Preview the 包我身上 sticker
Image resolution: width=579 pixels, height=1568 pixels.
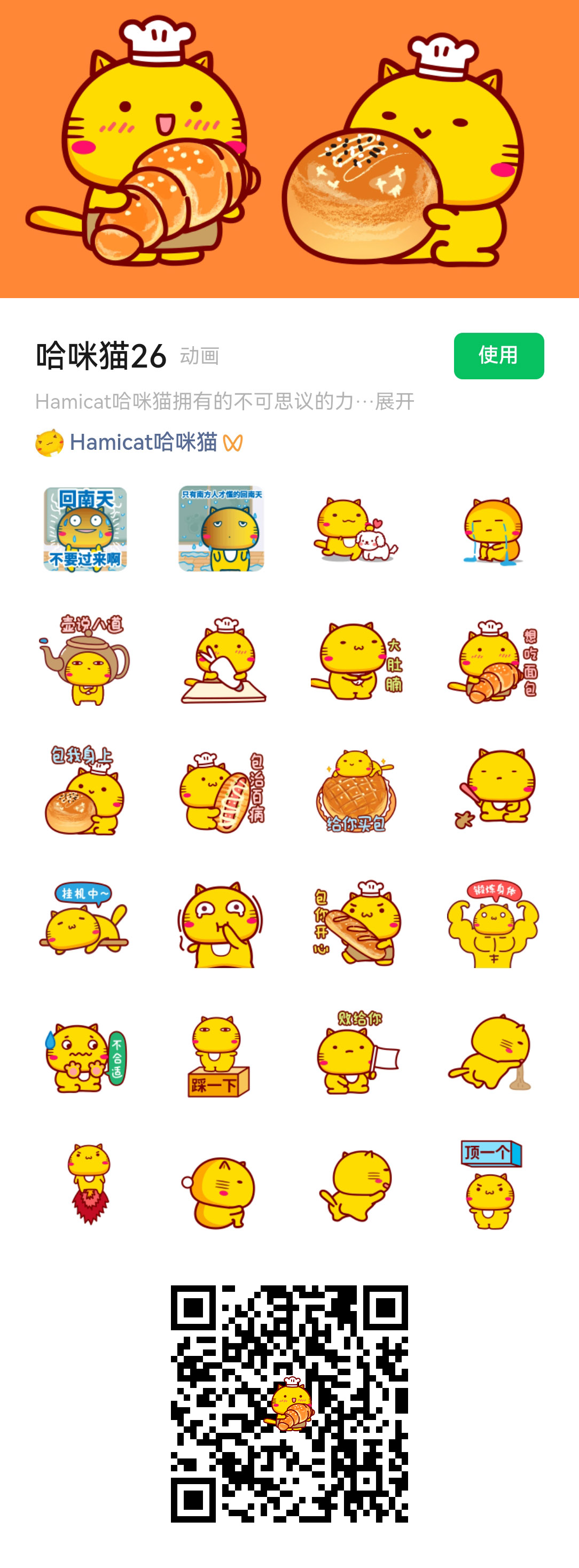pos(85,790)
